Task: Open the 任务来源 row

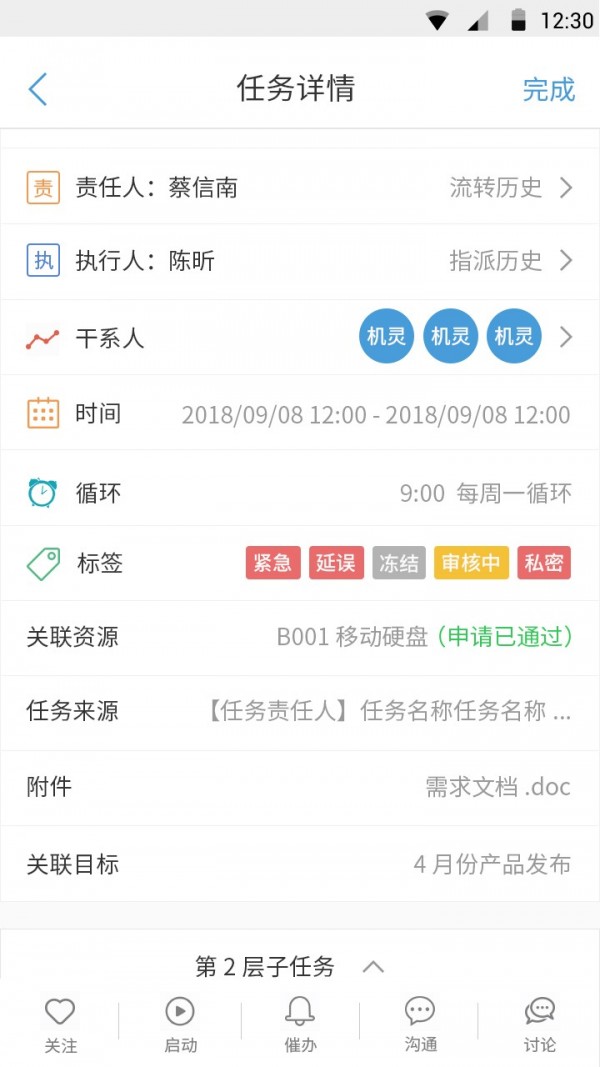Action: pos(300,711)
